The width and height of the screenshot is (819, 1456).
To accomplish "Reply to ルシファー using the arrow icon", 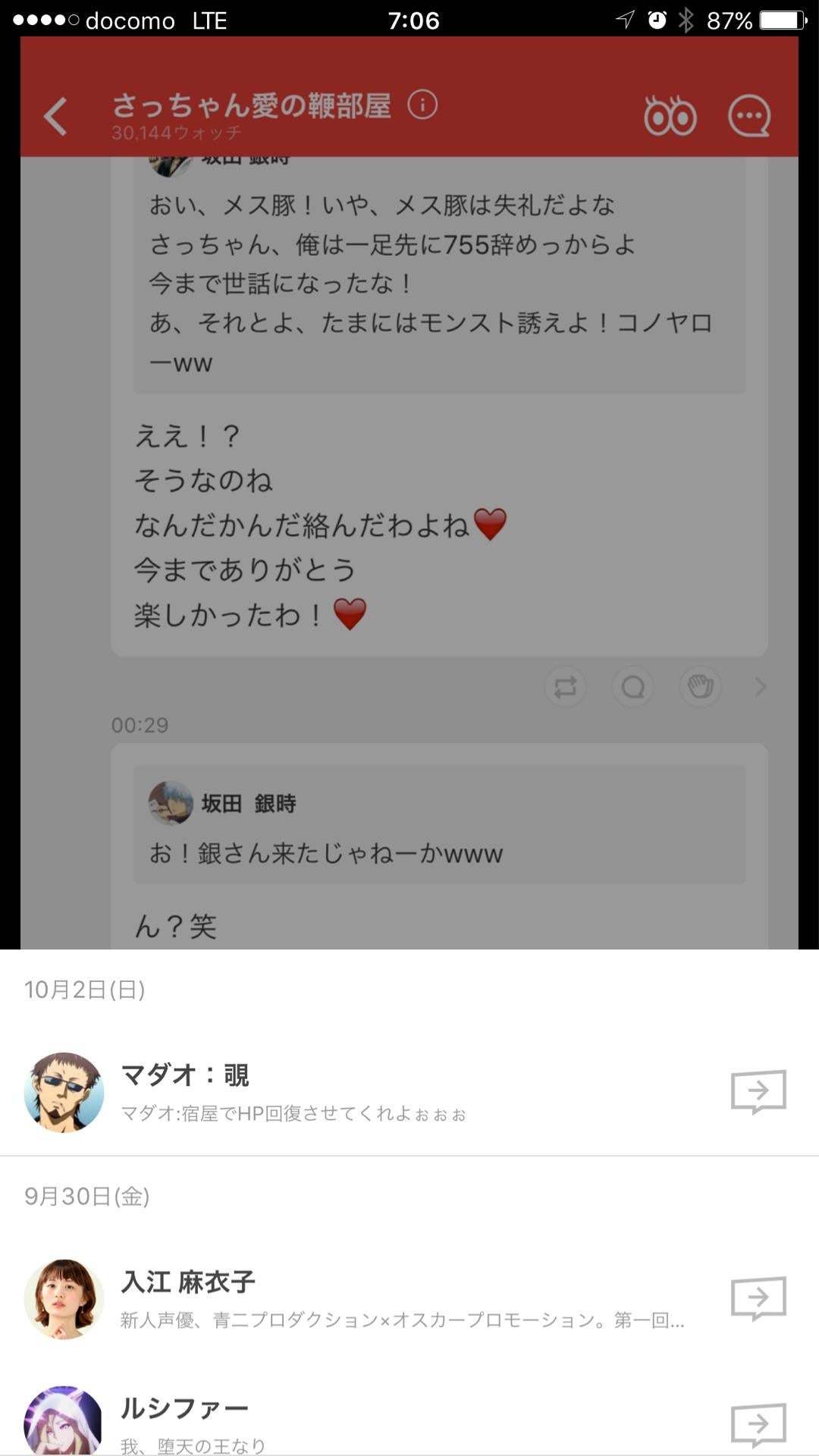I will (x=760, y=1422).
